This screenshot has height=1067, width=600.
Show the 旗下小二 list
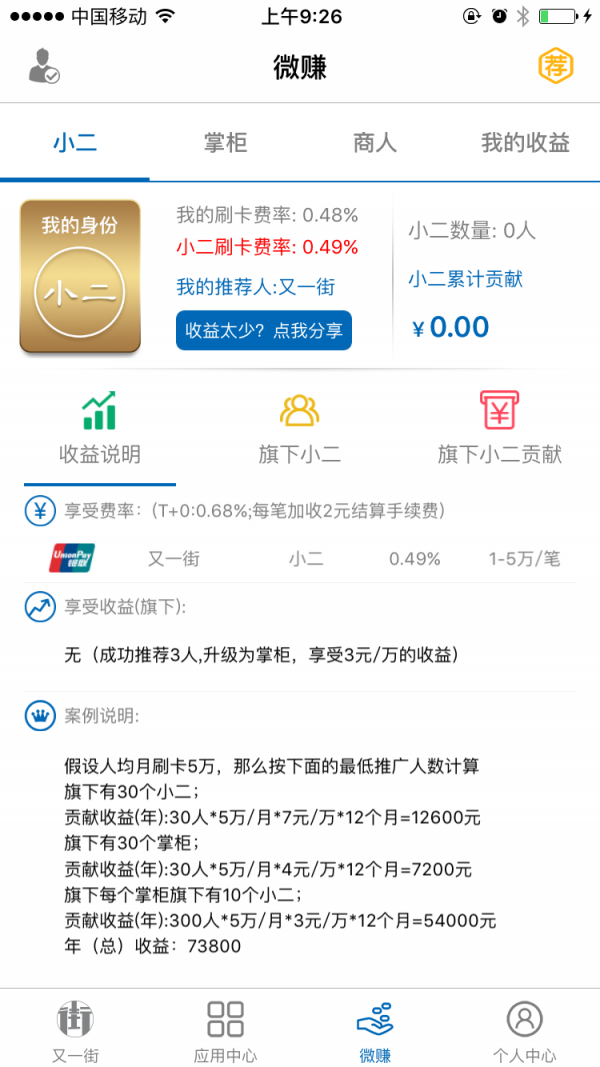[x=300, y=429]
